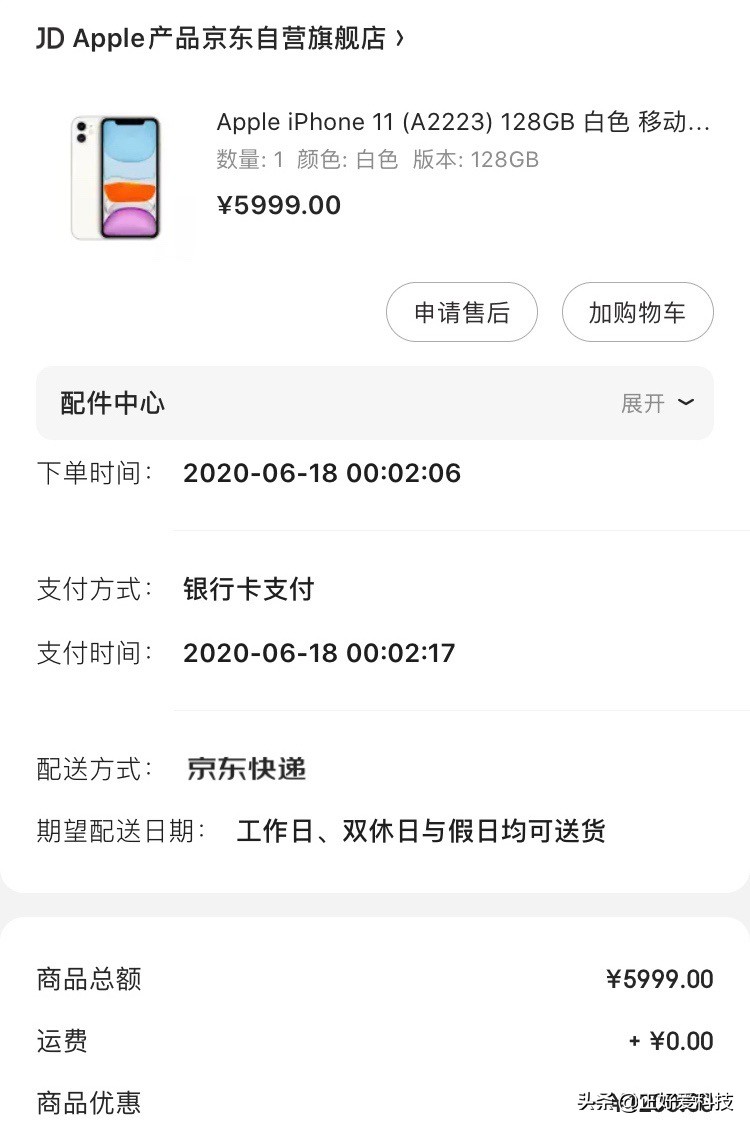Open the JD Apple 产品京东自营旗舰店 store page
750x1128 pixels.
(x=200, y=38)
